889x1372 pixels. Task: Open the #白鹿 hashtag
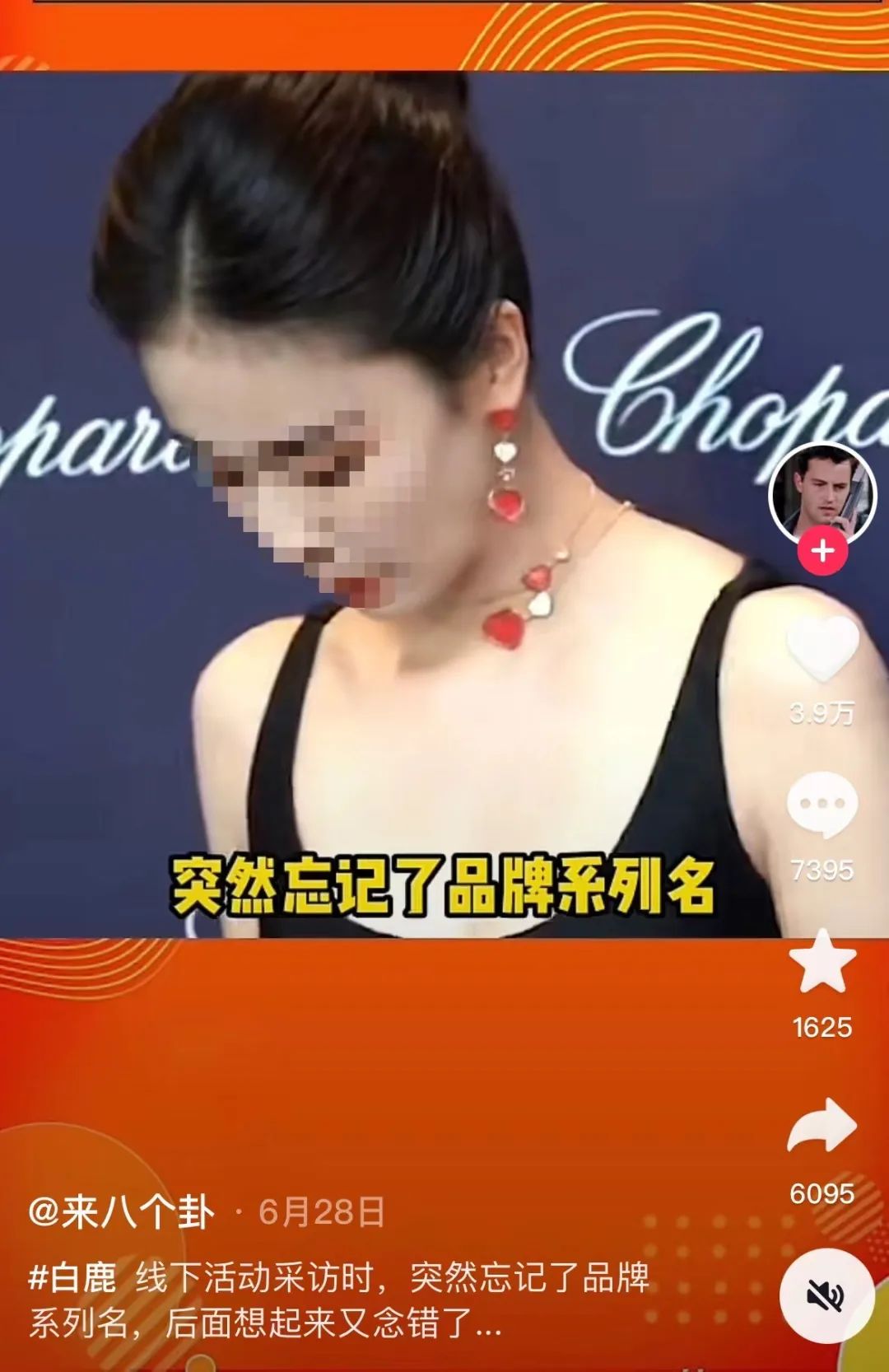point(72,1277)
